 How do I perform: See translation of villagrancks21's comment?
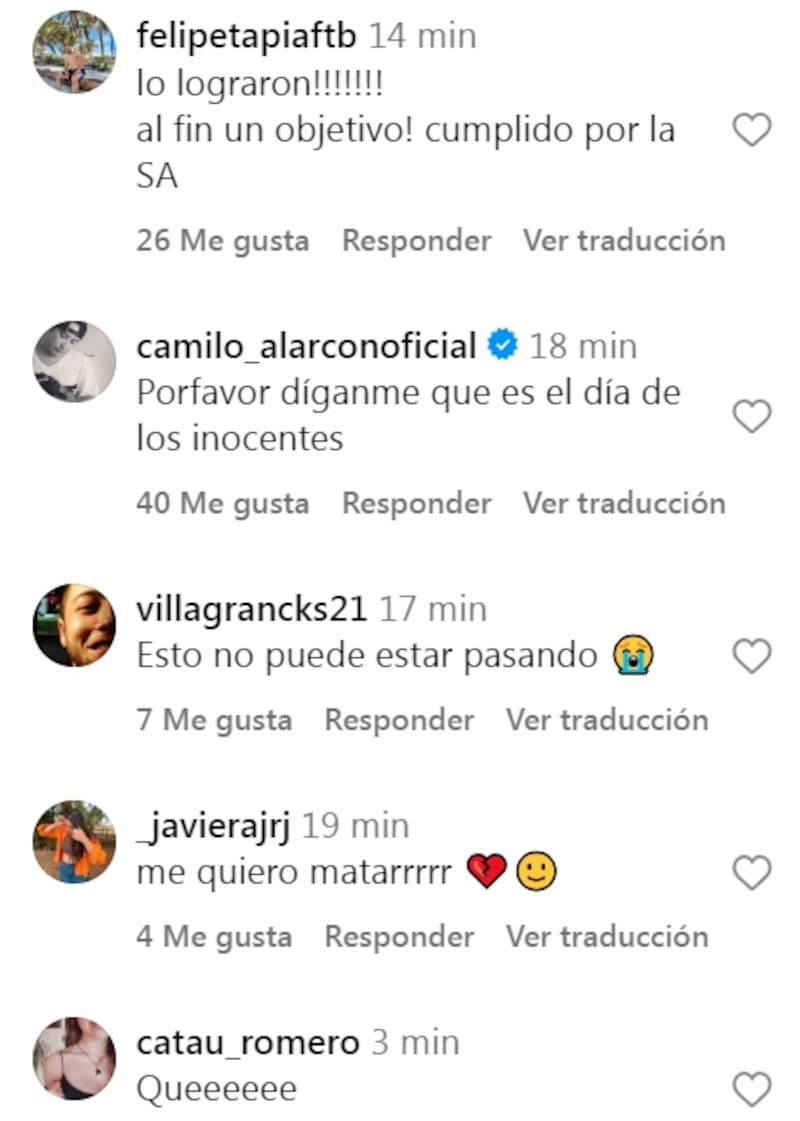click(607, 720)
